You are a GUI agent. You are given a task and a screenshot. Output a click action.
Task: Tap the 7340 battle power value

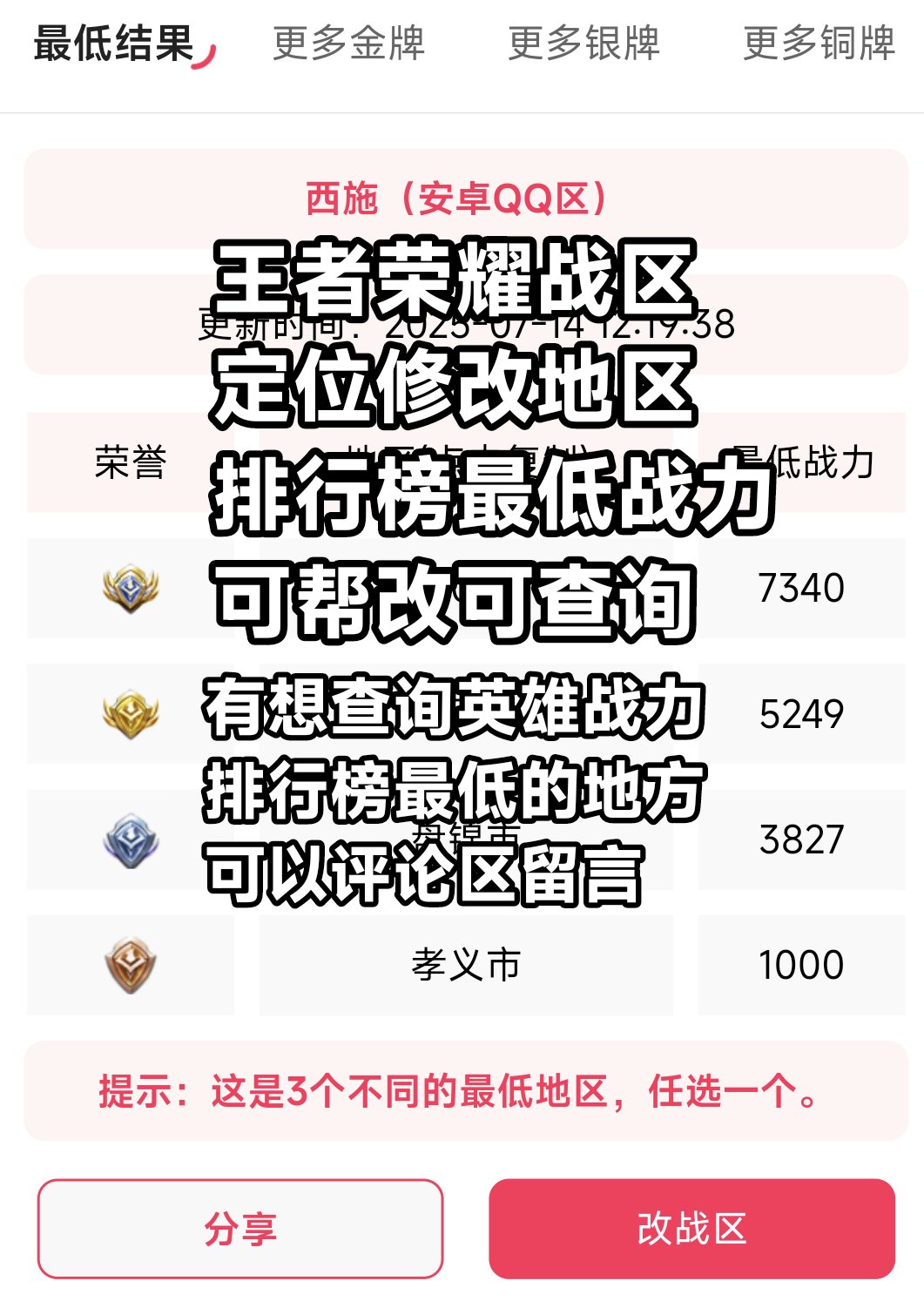coord(802,589)
